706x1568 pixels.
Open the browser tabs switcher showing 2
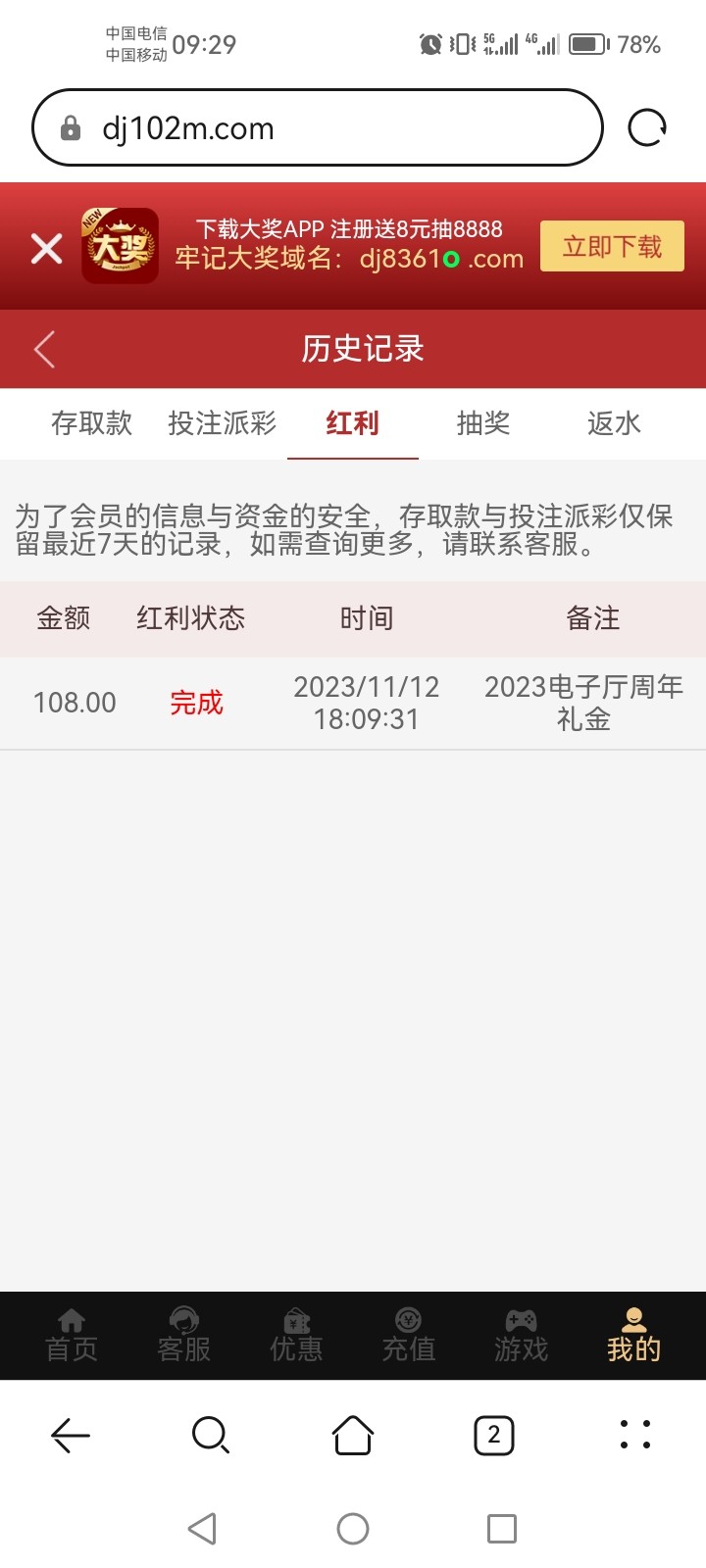(494, 1436)
